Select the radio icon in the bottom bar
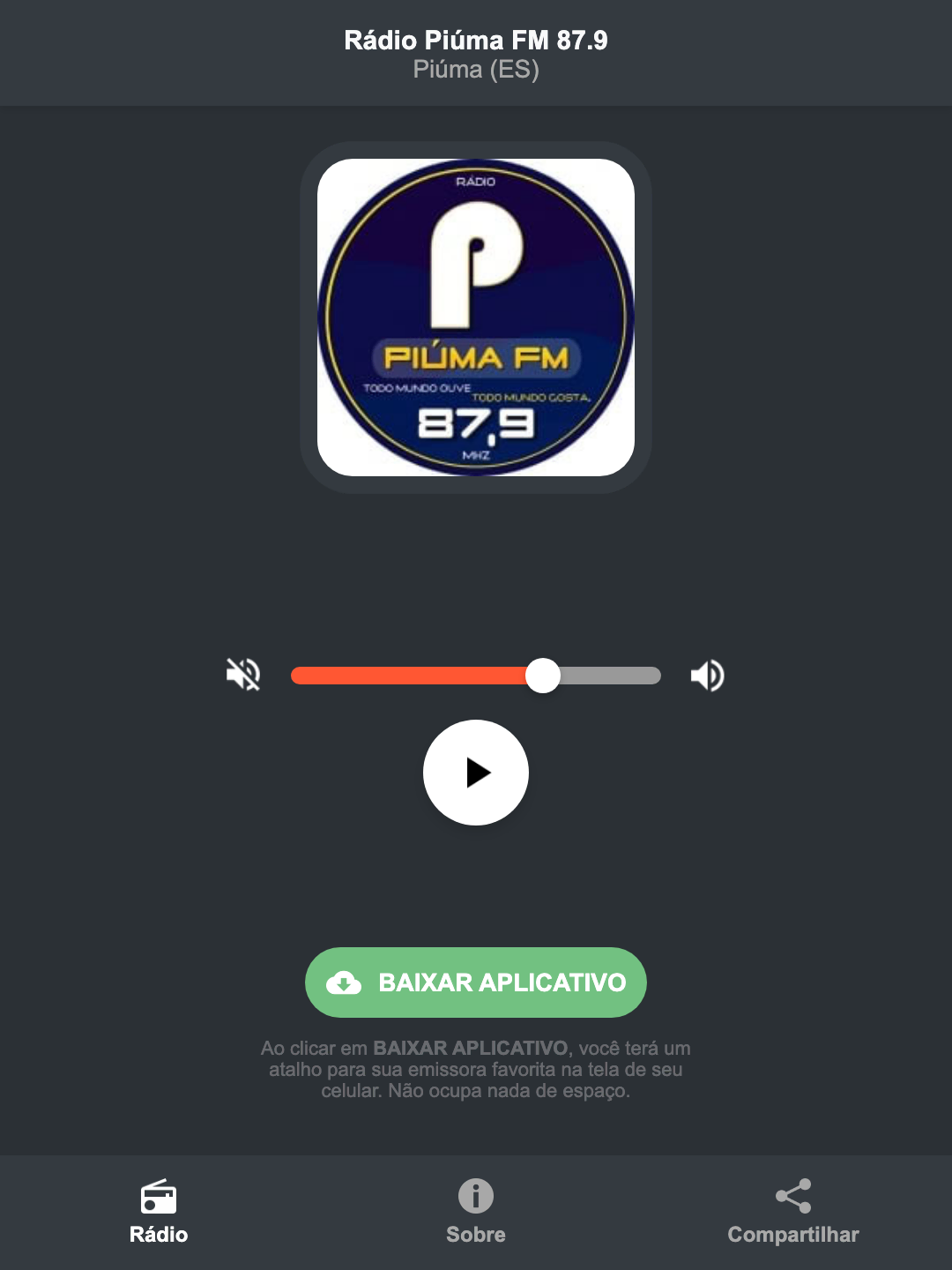 pos(159,1199)
